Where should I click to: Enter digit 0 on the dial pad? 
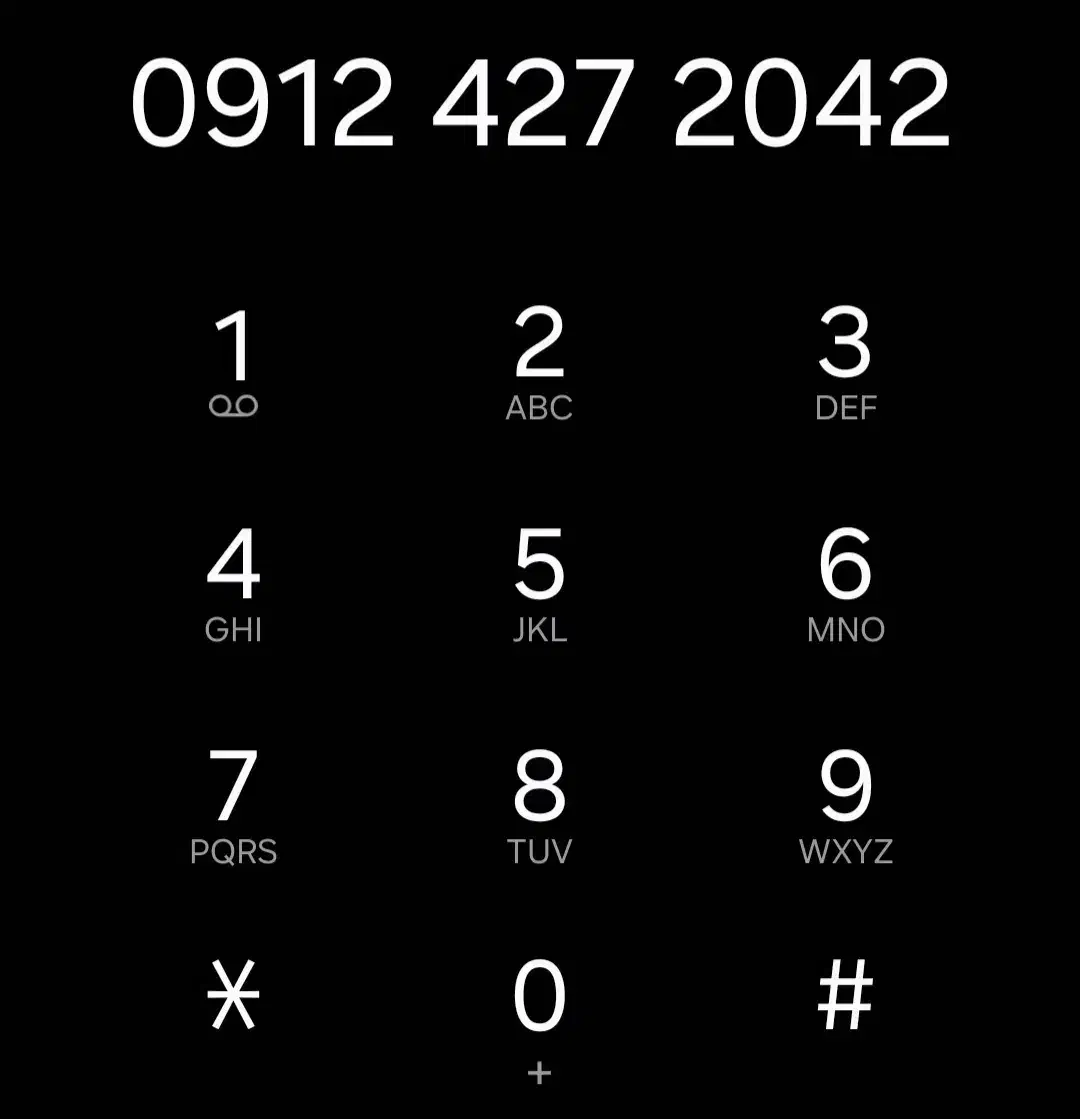coord(539,1010)
